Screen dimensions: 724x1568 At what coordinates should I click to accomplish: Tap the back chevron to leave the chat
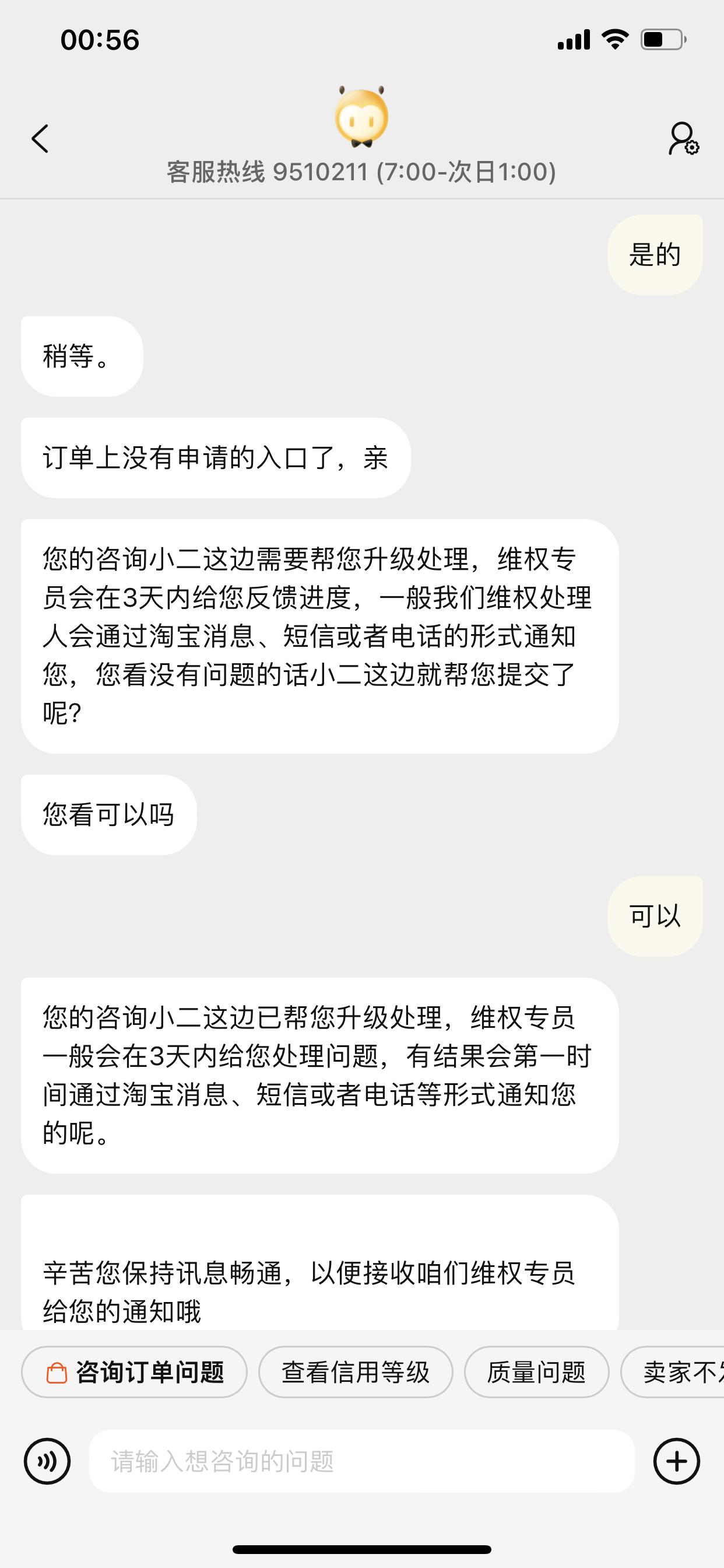tap(40, 139)
